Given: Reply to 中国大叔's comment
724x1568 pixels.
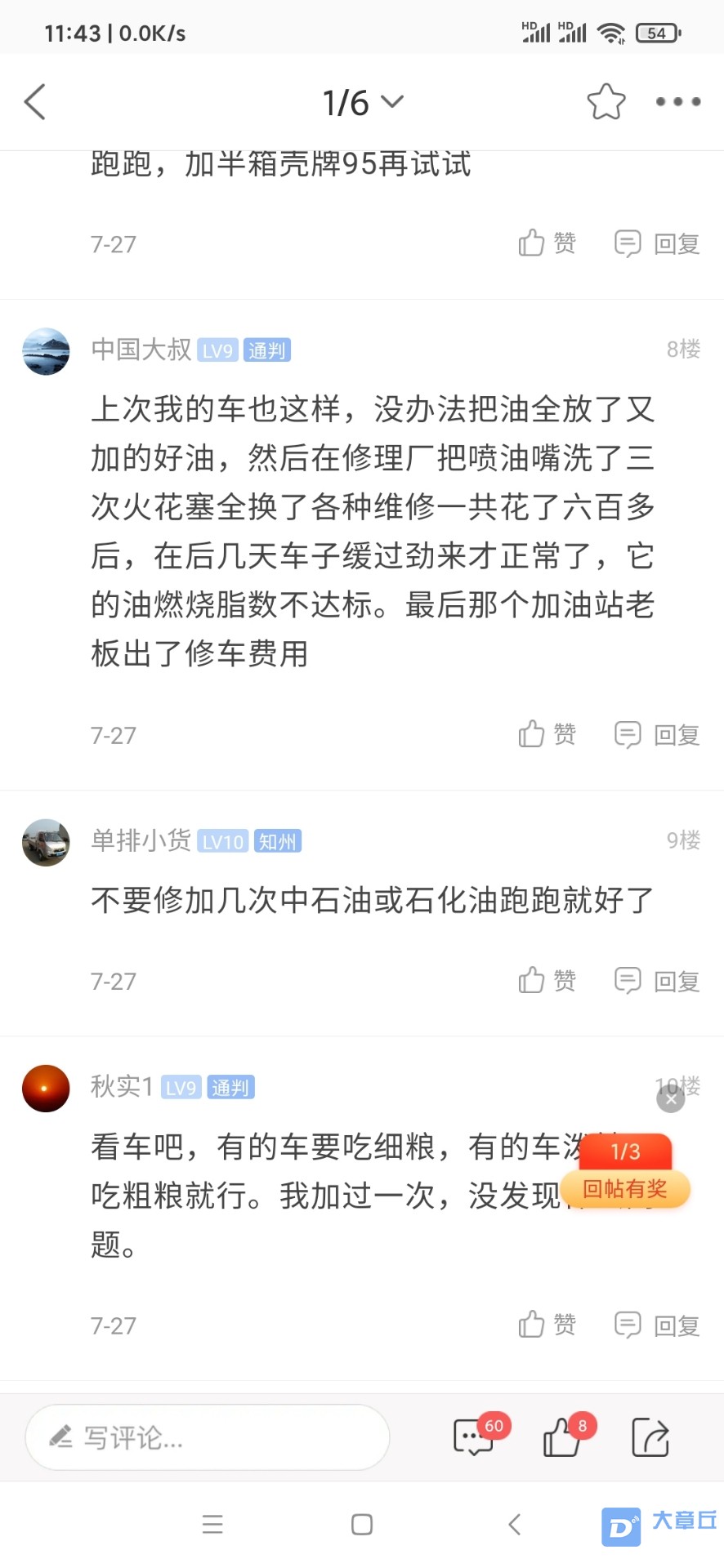Looking at the screenshot, I should click(657, 734).
